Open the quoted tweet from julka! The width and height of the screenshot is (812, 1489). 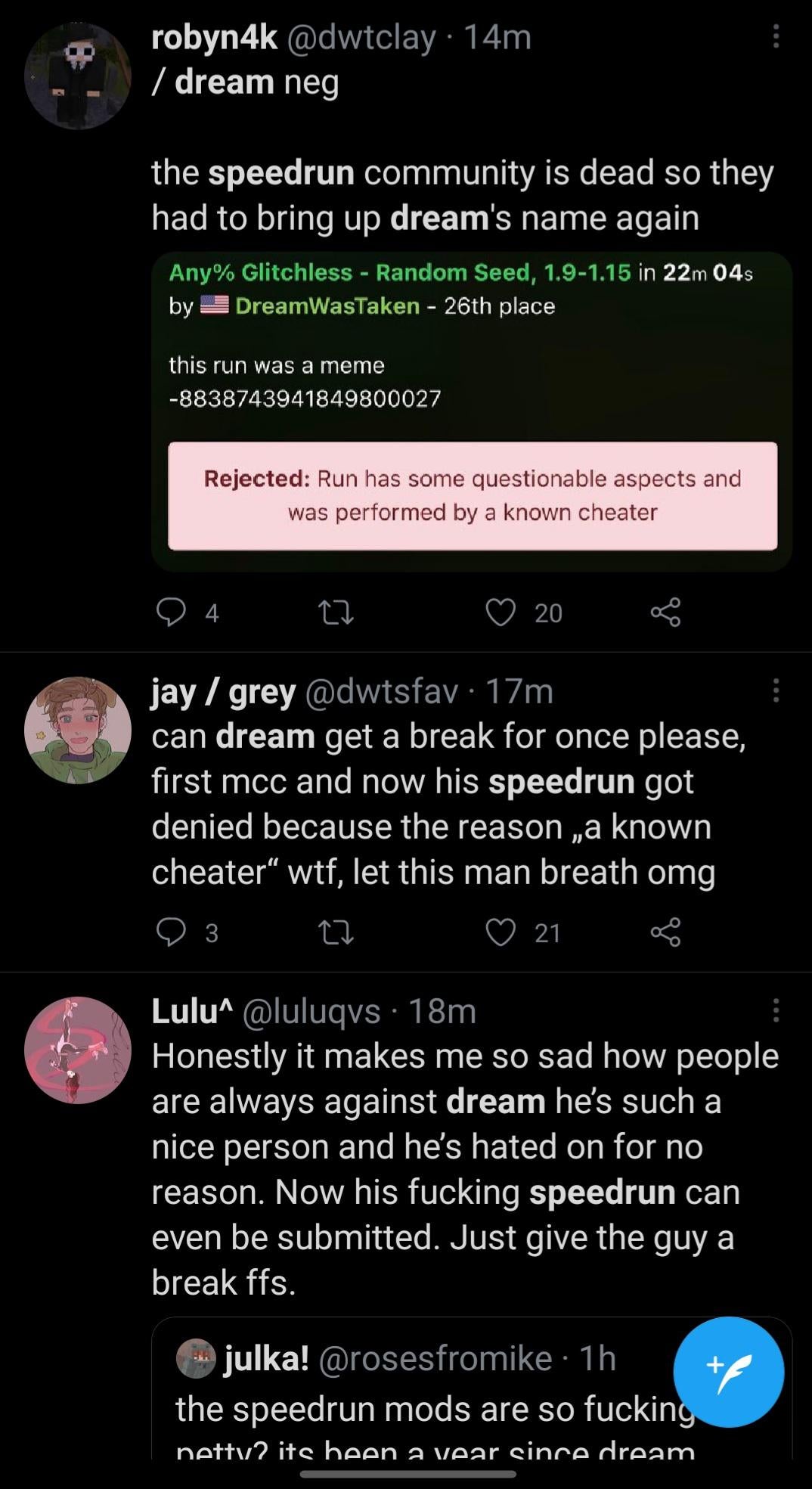(x=423, y=1391)
